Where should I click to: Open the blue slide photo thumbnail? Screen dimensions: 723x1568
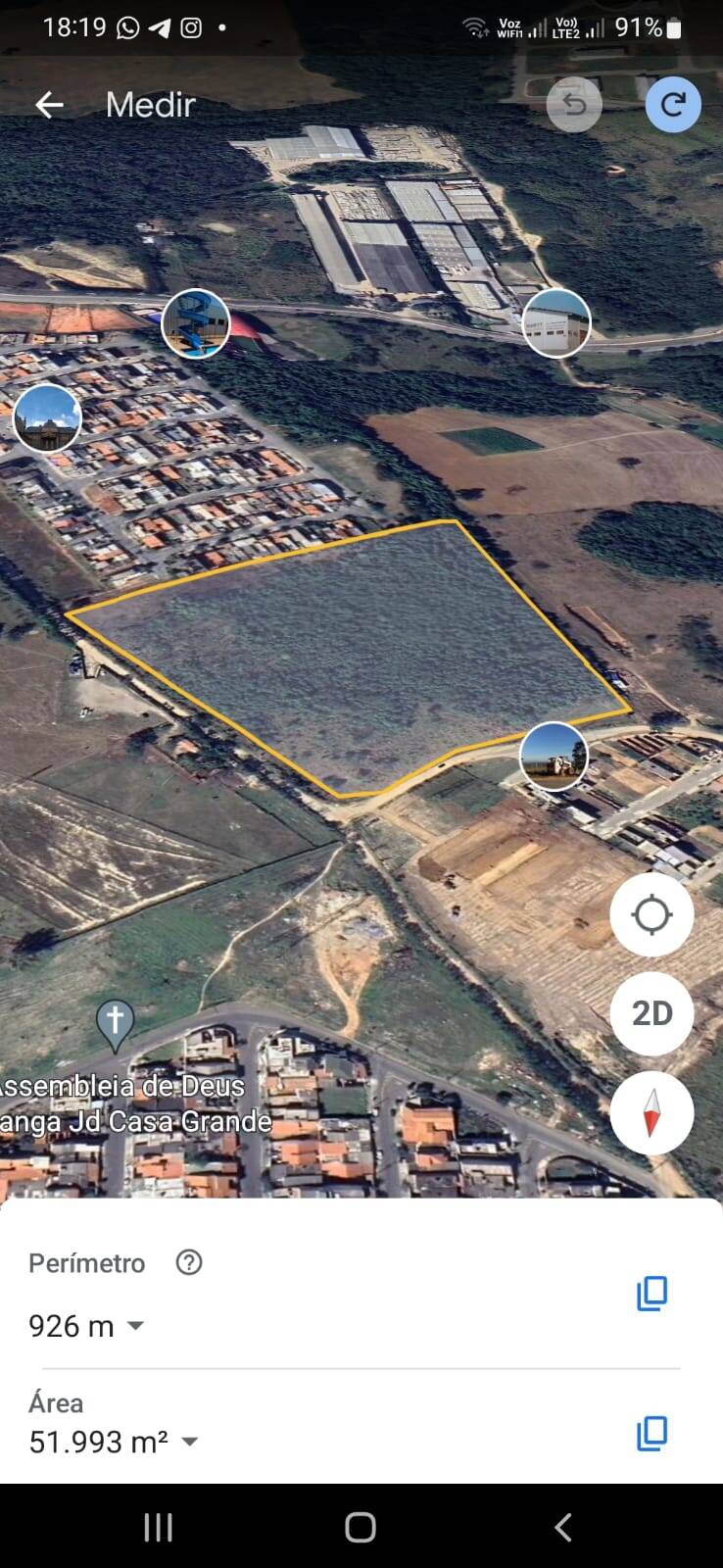(196, 323)
